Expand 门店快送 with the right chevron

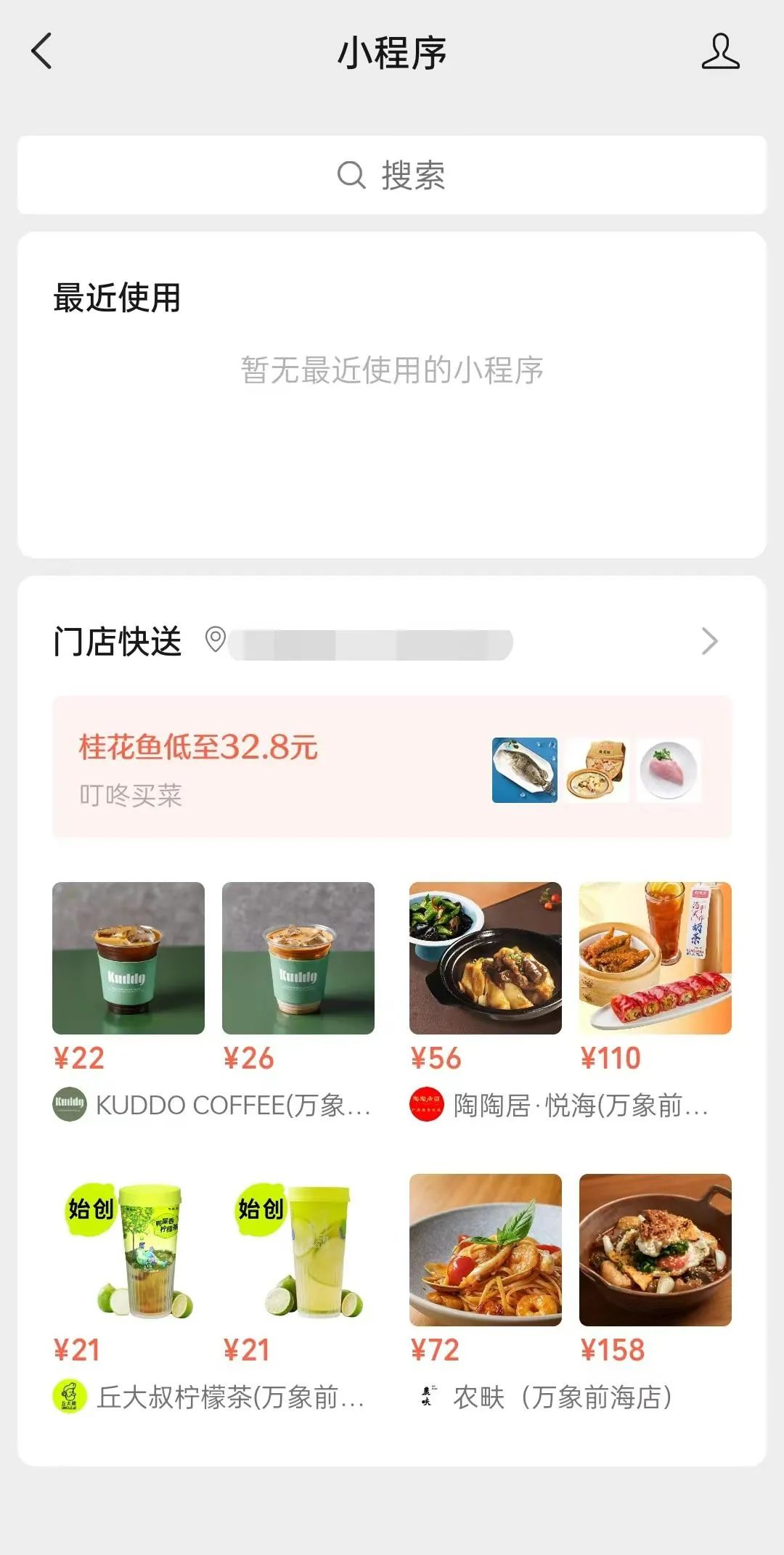[x=709, y=642]
